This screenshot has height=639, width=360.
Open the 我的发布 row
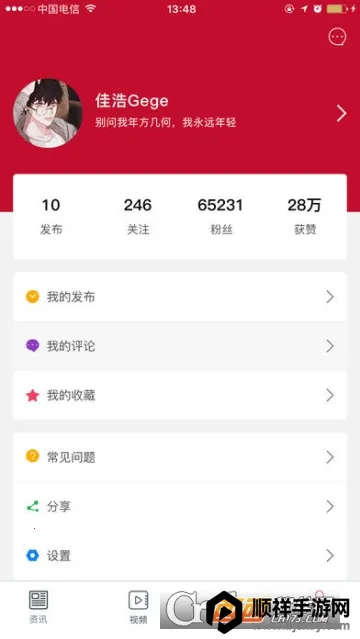tap(180, 297)
